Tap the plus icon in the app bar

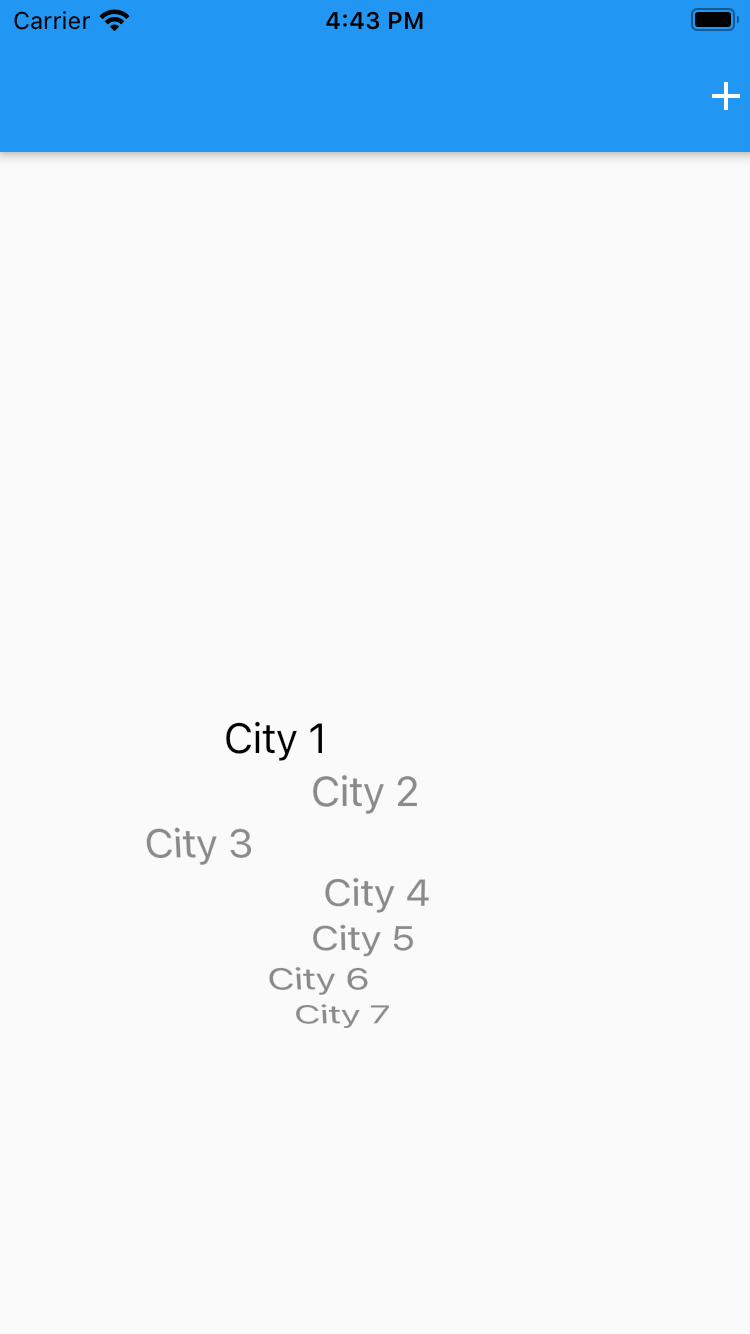point(725,97)
